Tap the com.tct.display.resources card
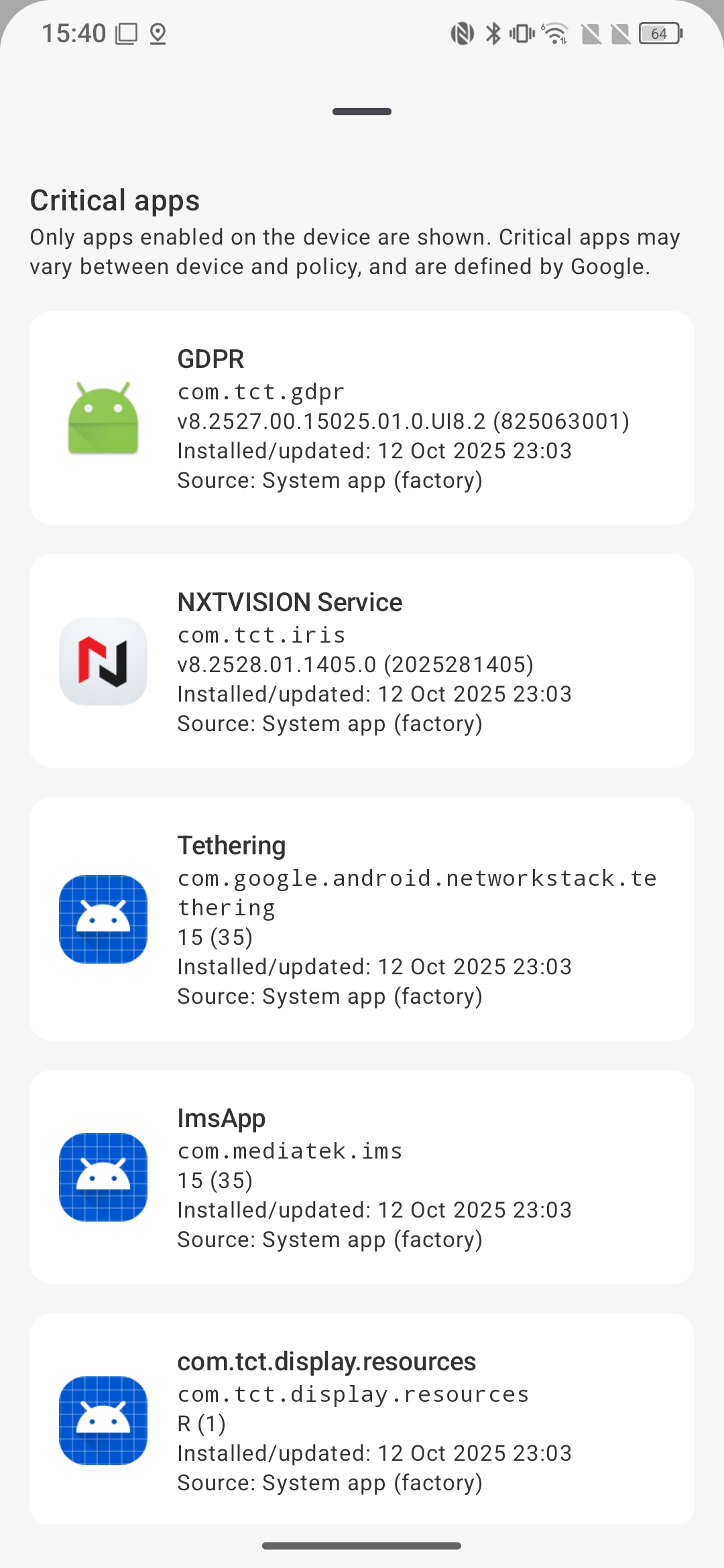 (x=362, y=1419)
